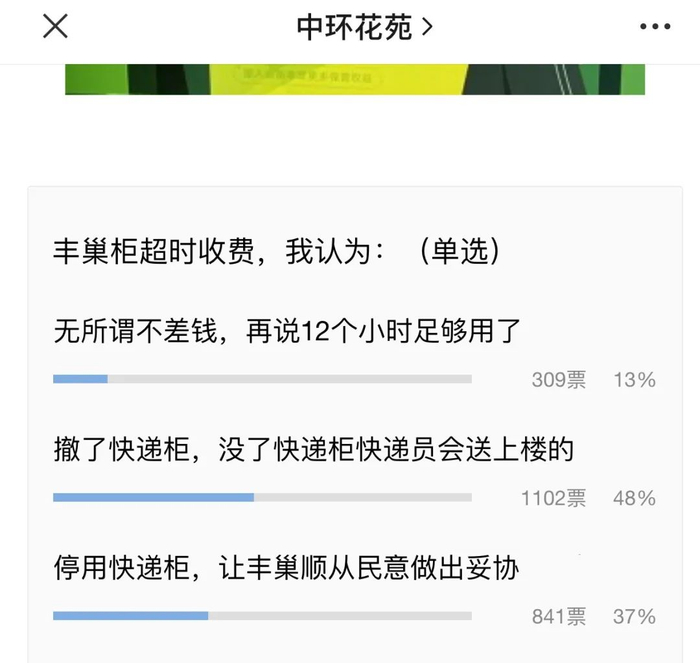The width and height of the screenshot is (700, 663).
Task: Open the 中环花苑 account title
Action: coord(364,27)
